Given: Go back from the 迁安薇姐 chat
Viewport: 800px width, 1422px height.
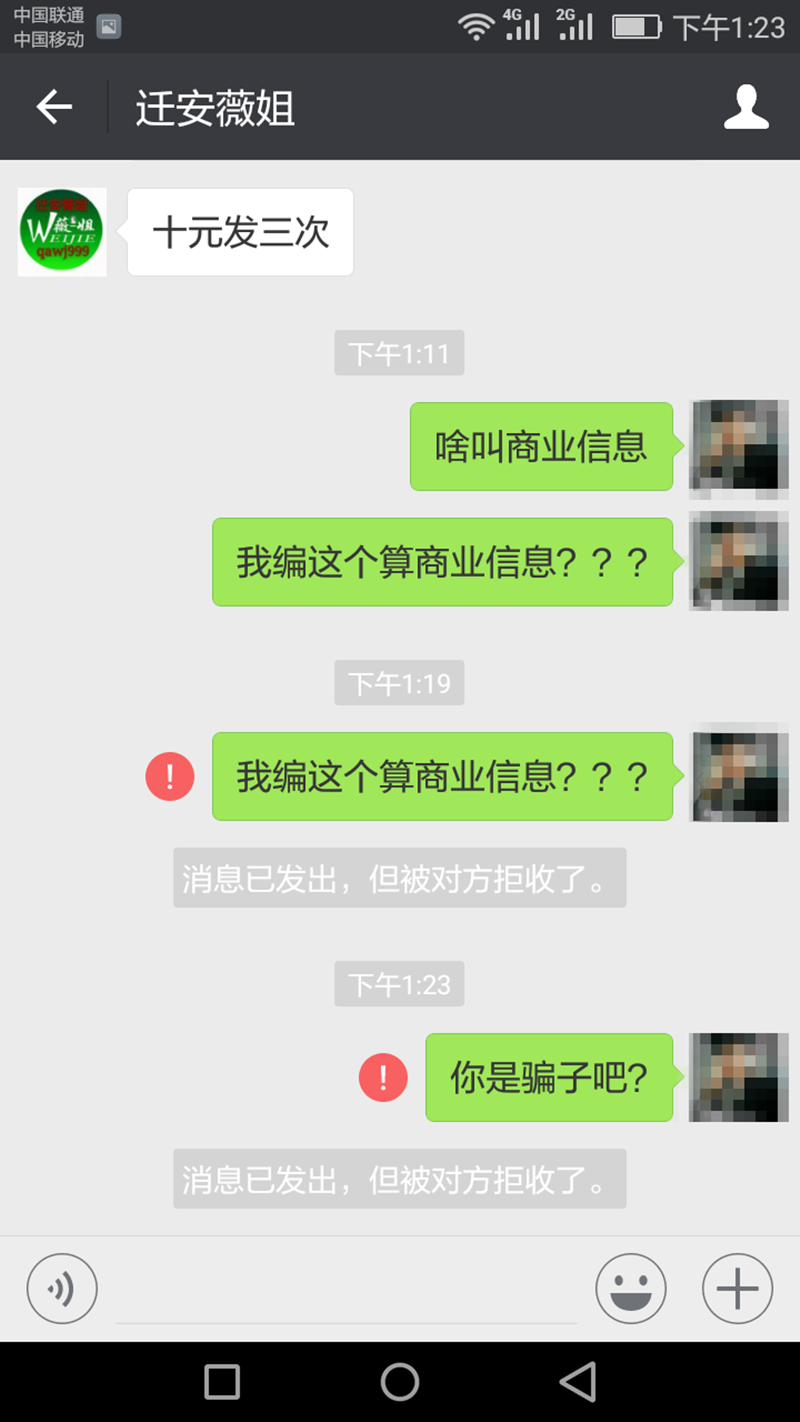Looking at the screenshot, I should tap(54, 107).
